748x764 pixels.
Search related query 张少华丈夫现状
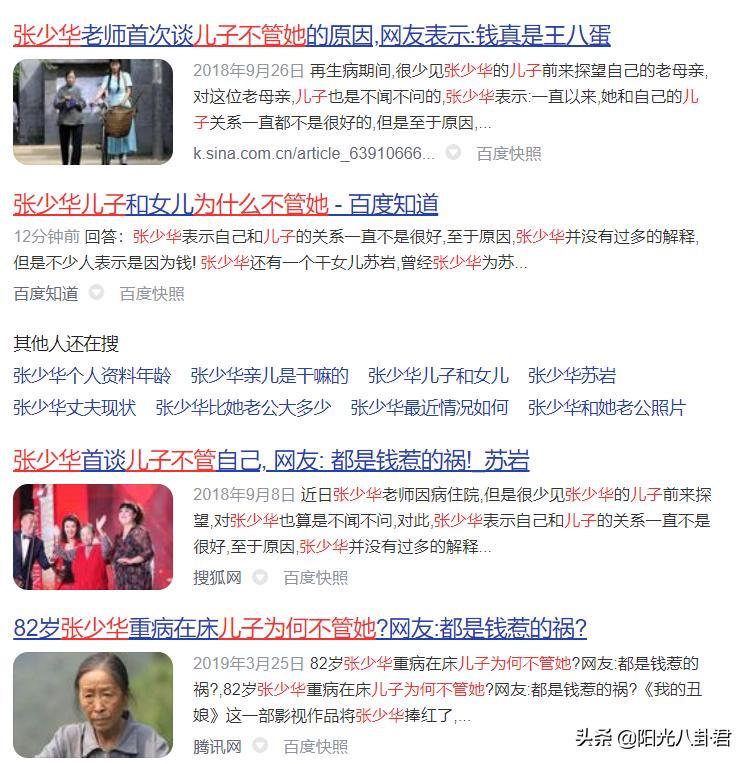75,408
